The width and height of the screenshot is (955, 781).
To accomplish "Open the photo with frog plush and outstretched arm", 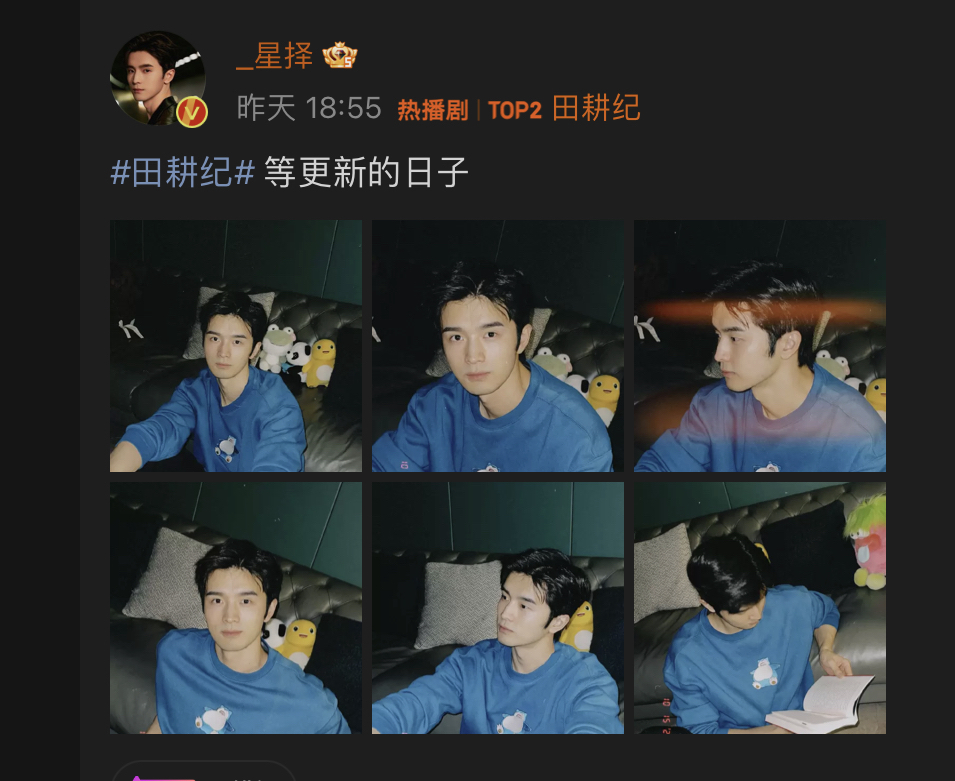I will (236, 346).
